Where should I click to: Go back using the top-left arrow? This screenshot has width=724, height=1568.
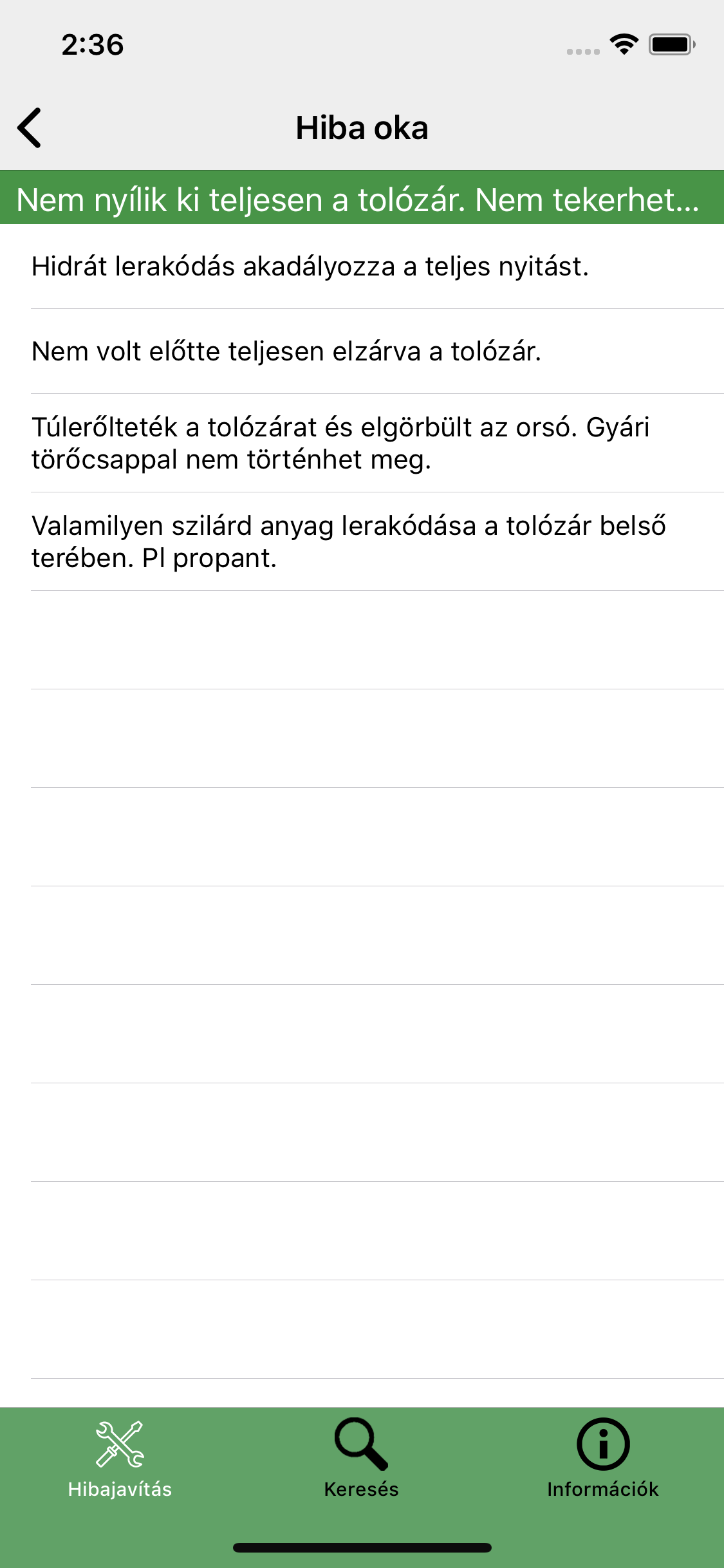[30, 127]
